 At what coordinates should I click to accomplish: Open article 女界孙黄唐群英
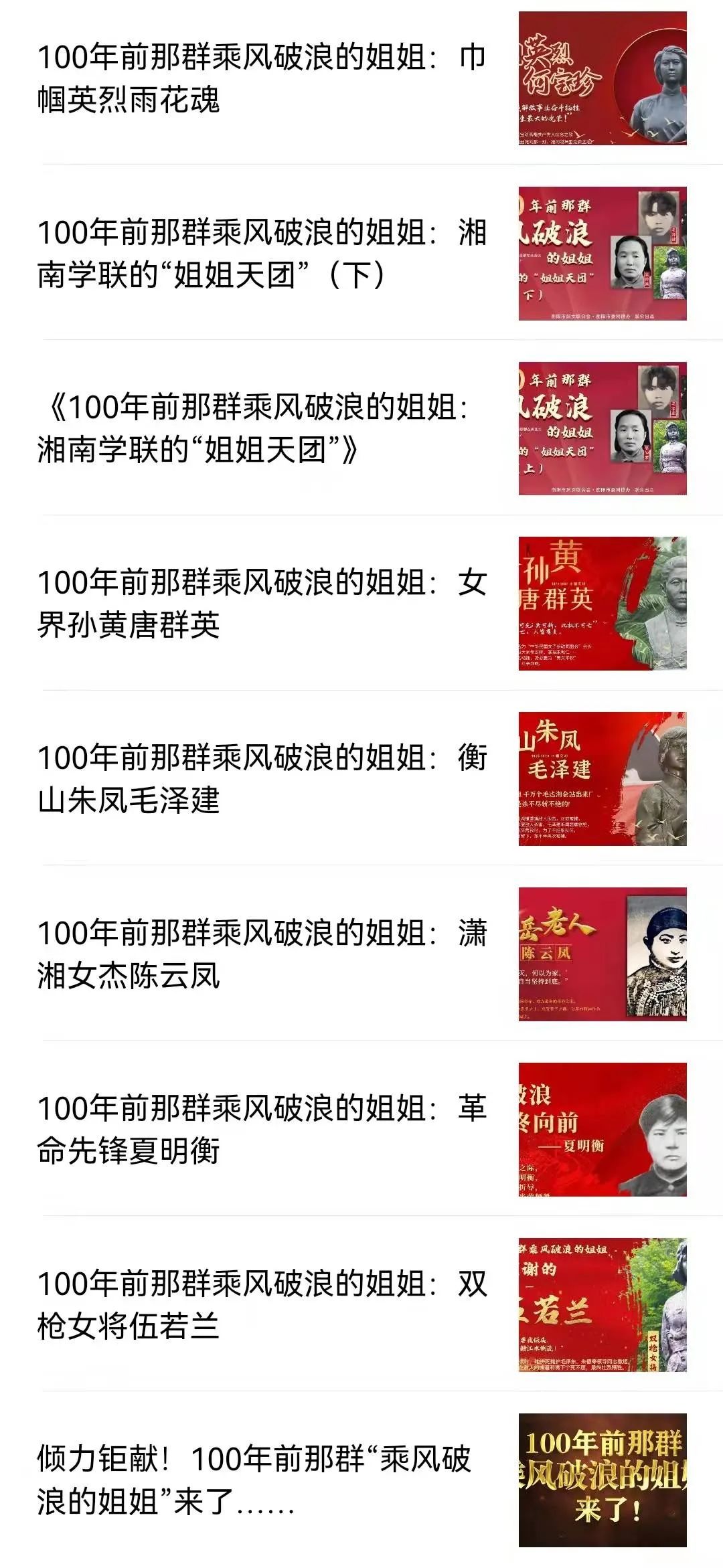261,604
